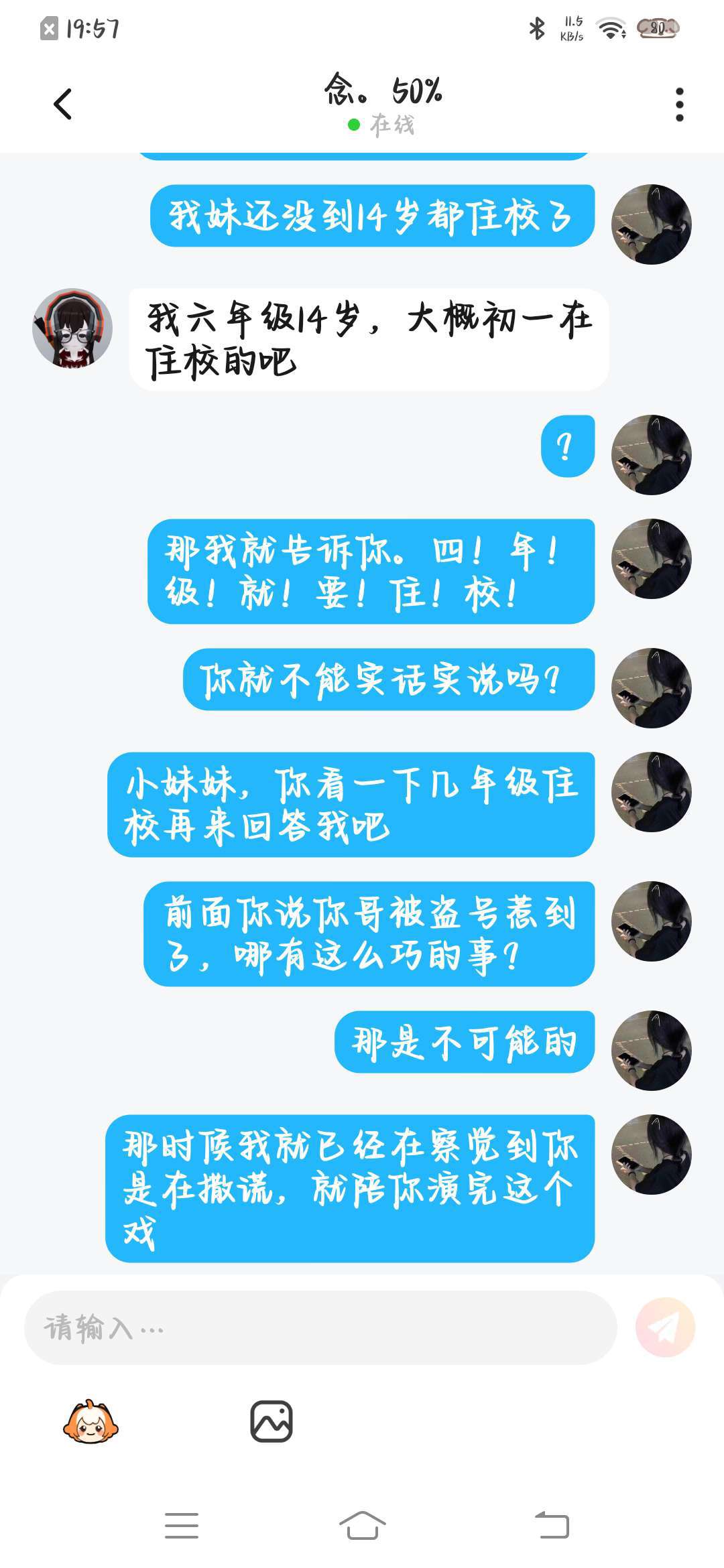
Task: Open my avatar next to the question mark message
Action: pos(651,455)
